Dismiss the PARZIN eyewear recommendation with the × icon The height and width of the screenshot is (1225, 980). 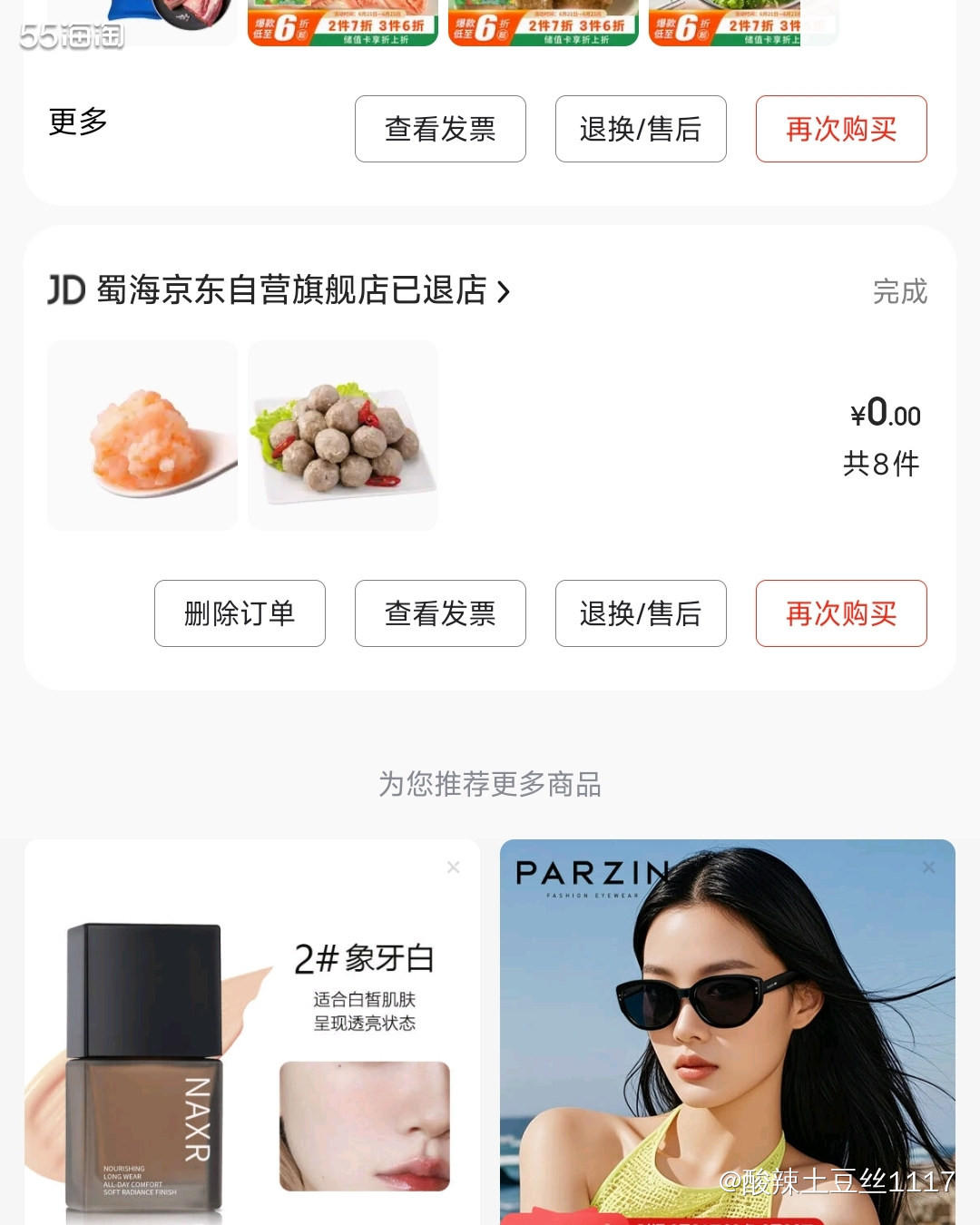click(929, 867)
